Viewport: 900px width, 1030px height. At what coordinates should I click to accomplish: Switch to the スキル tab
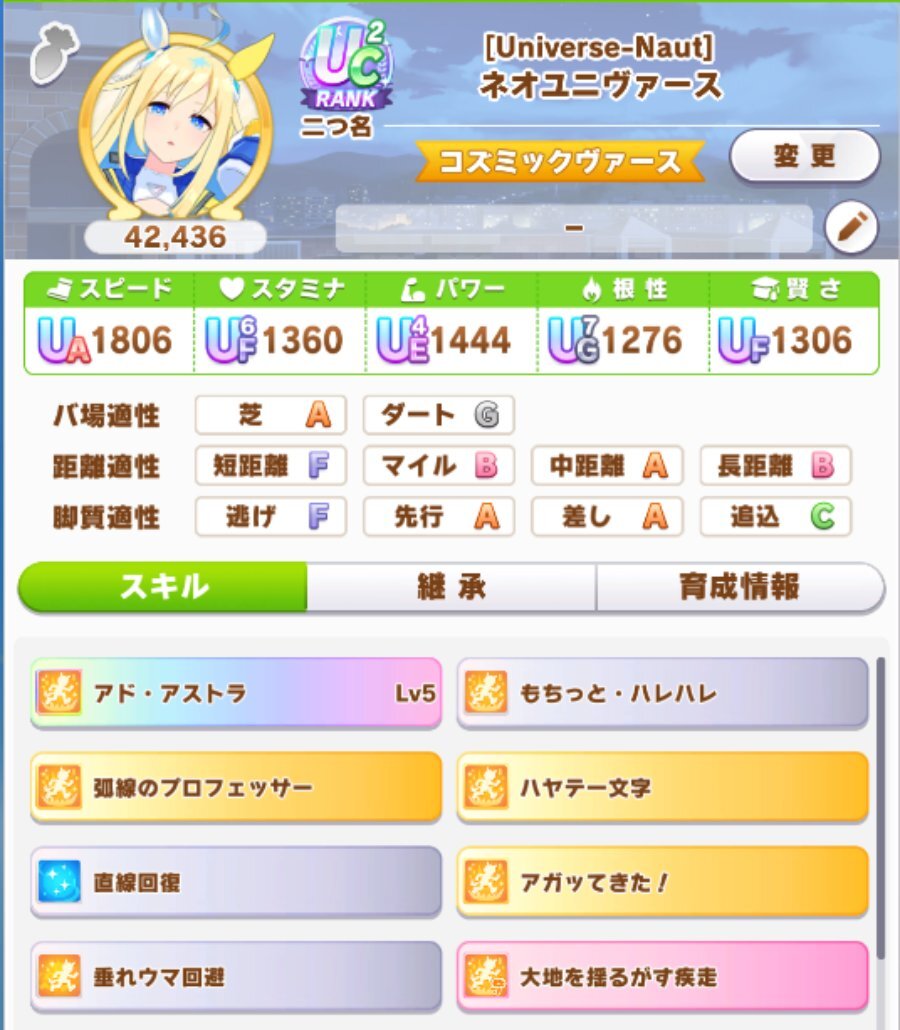(x=163, y=587)
